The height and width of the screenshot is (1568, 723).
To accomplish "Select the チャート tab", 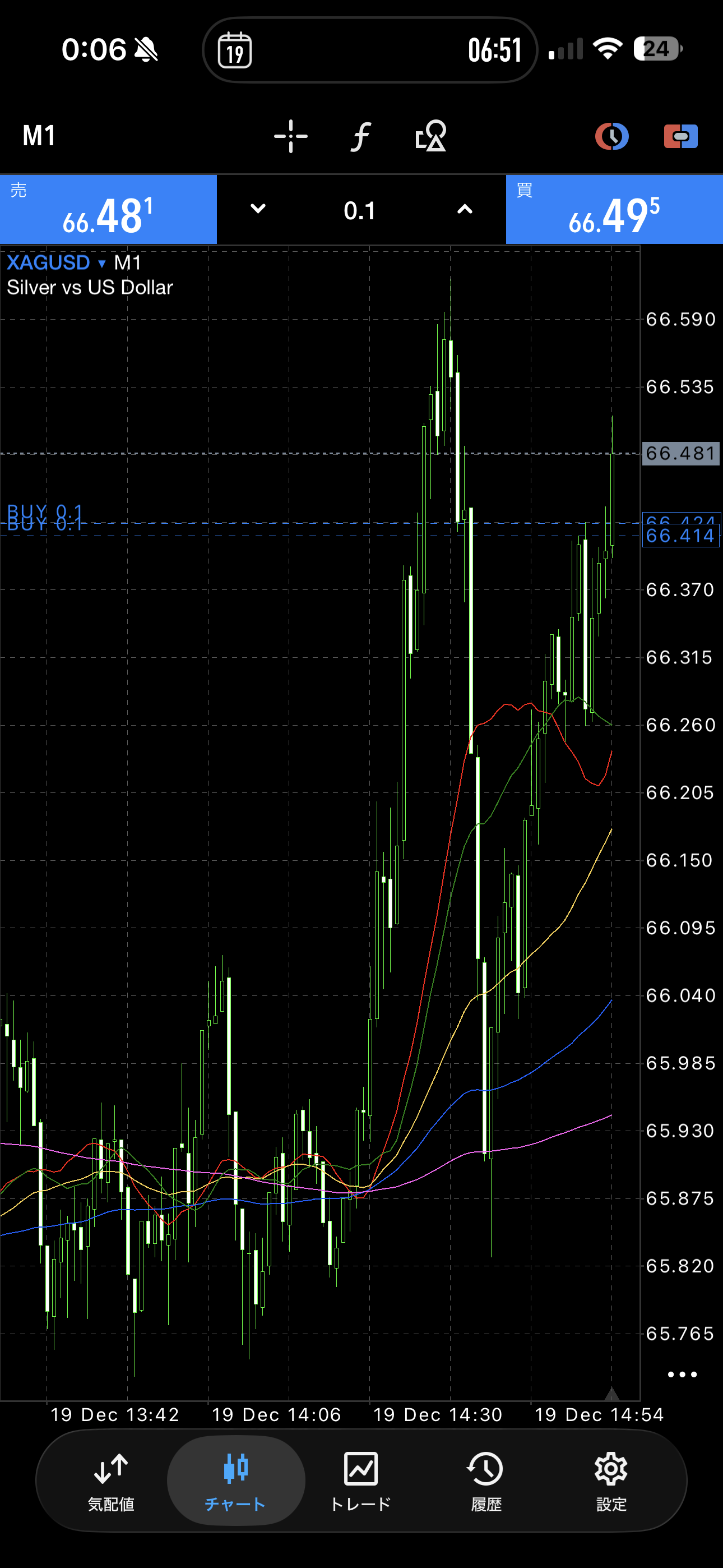I will [235, 1481].
